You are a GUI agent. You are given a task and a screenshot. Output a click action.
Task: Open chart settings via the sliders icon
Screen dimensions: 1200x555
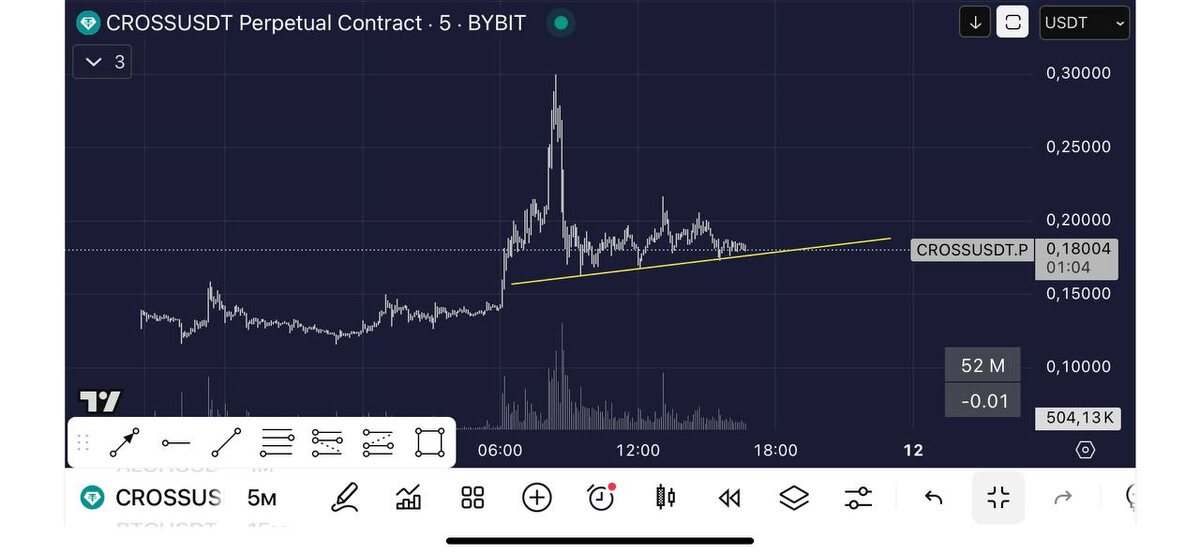(858, 497)
